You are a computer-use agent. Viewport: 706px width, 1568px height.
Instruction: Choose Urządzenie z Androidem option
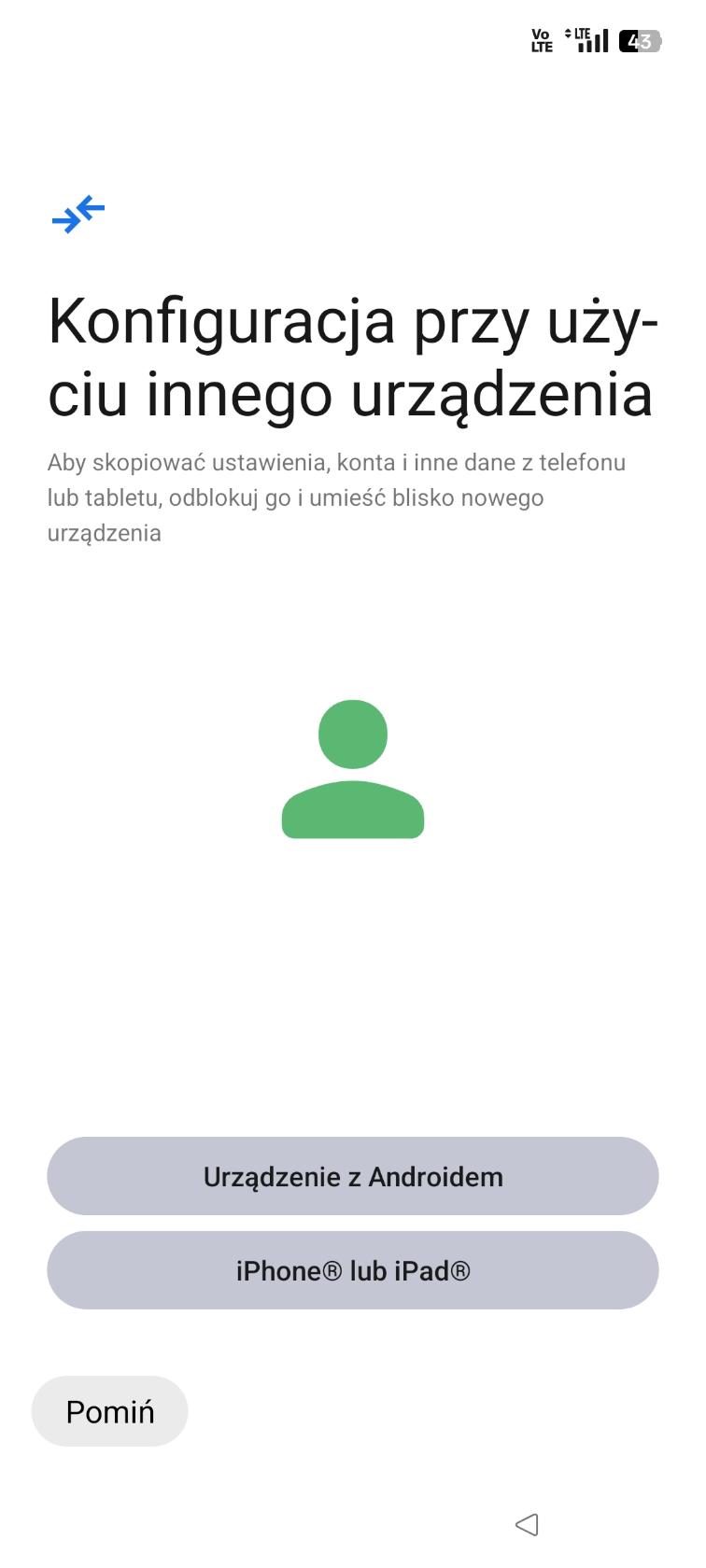353,1176
